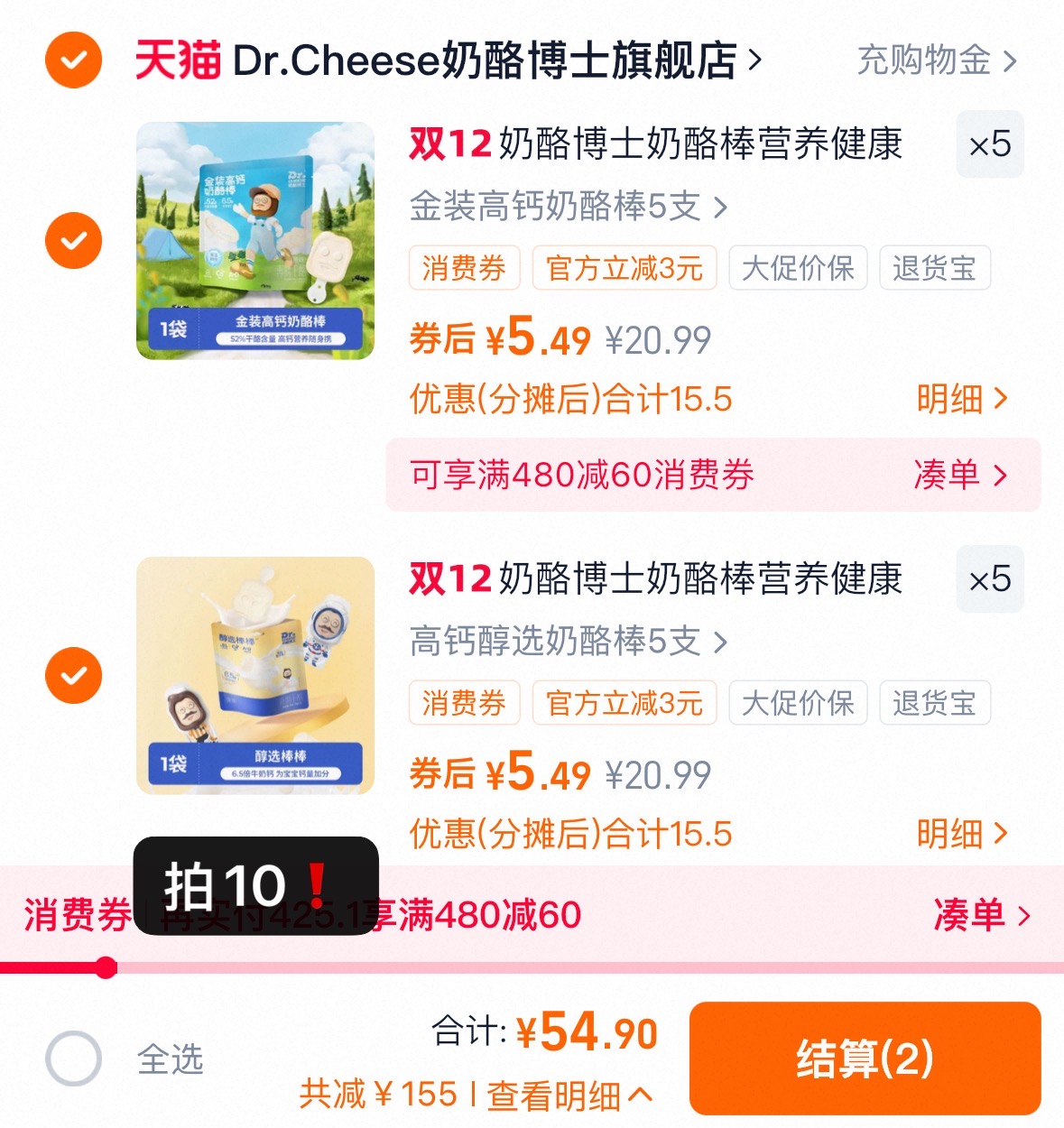
Task: Click the 大促价保 tag on 高钙醇选奶酪棒
Action: click(798, 703)
